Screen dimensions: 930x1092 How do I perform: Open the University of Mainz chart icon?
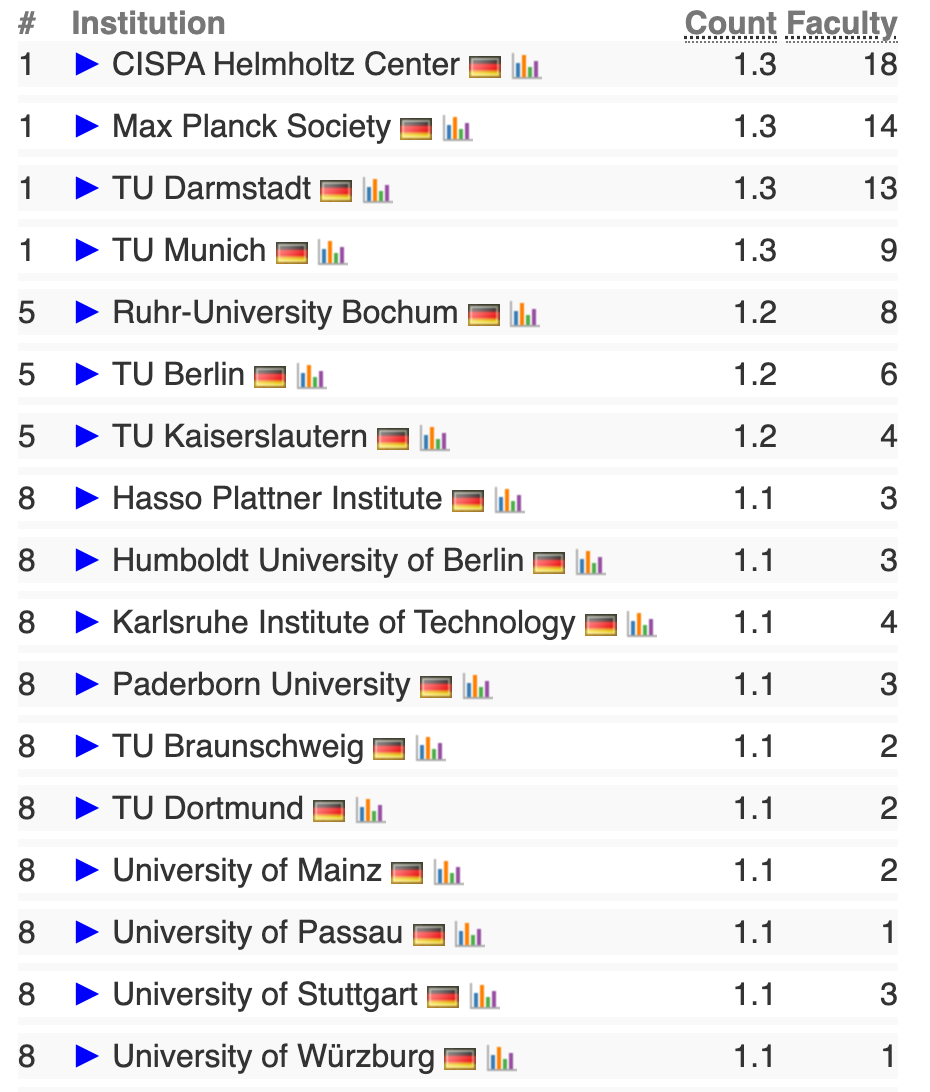click(x=448, y=872)
